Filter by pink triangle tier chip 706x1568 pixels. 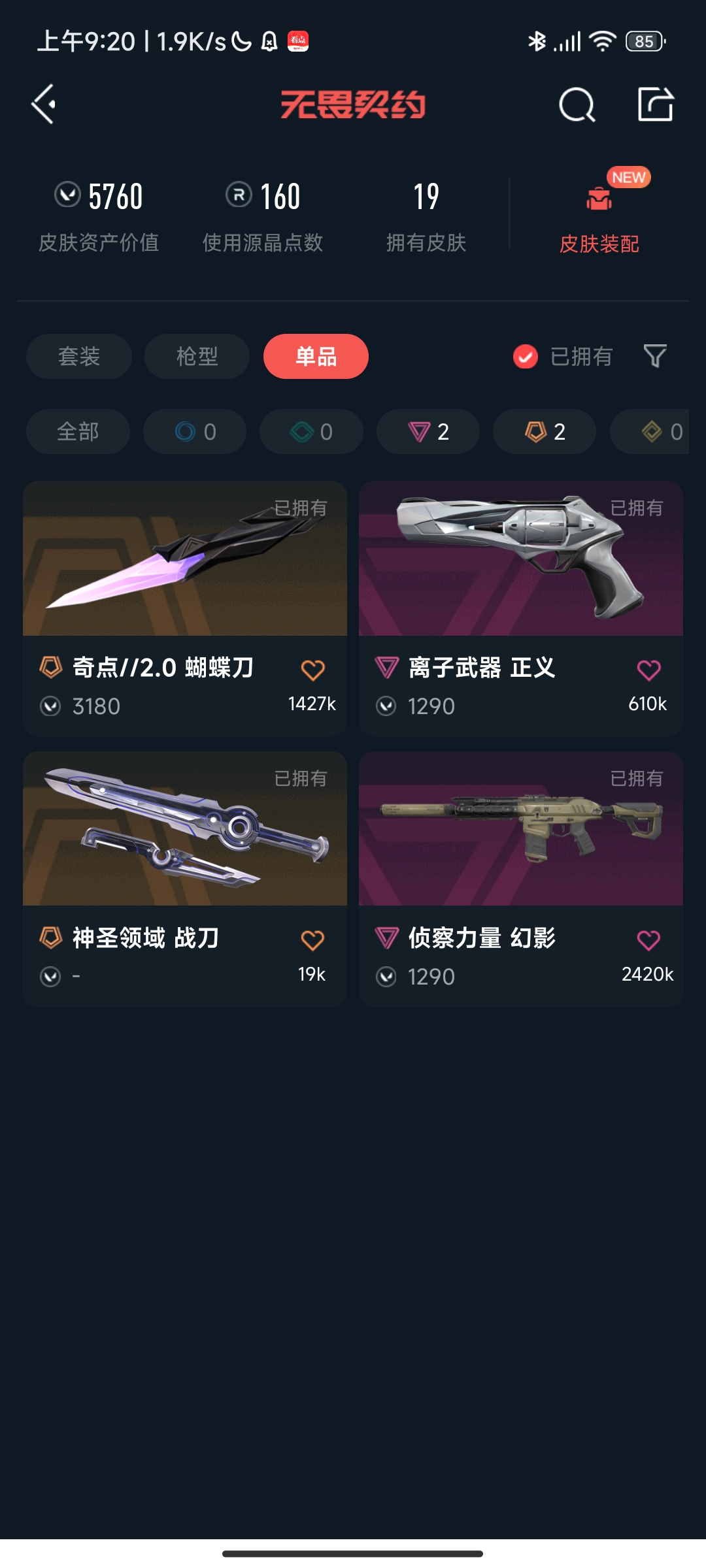[428, 431]
